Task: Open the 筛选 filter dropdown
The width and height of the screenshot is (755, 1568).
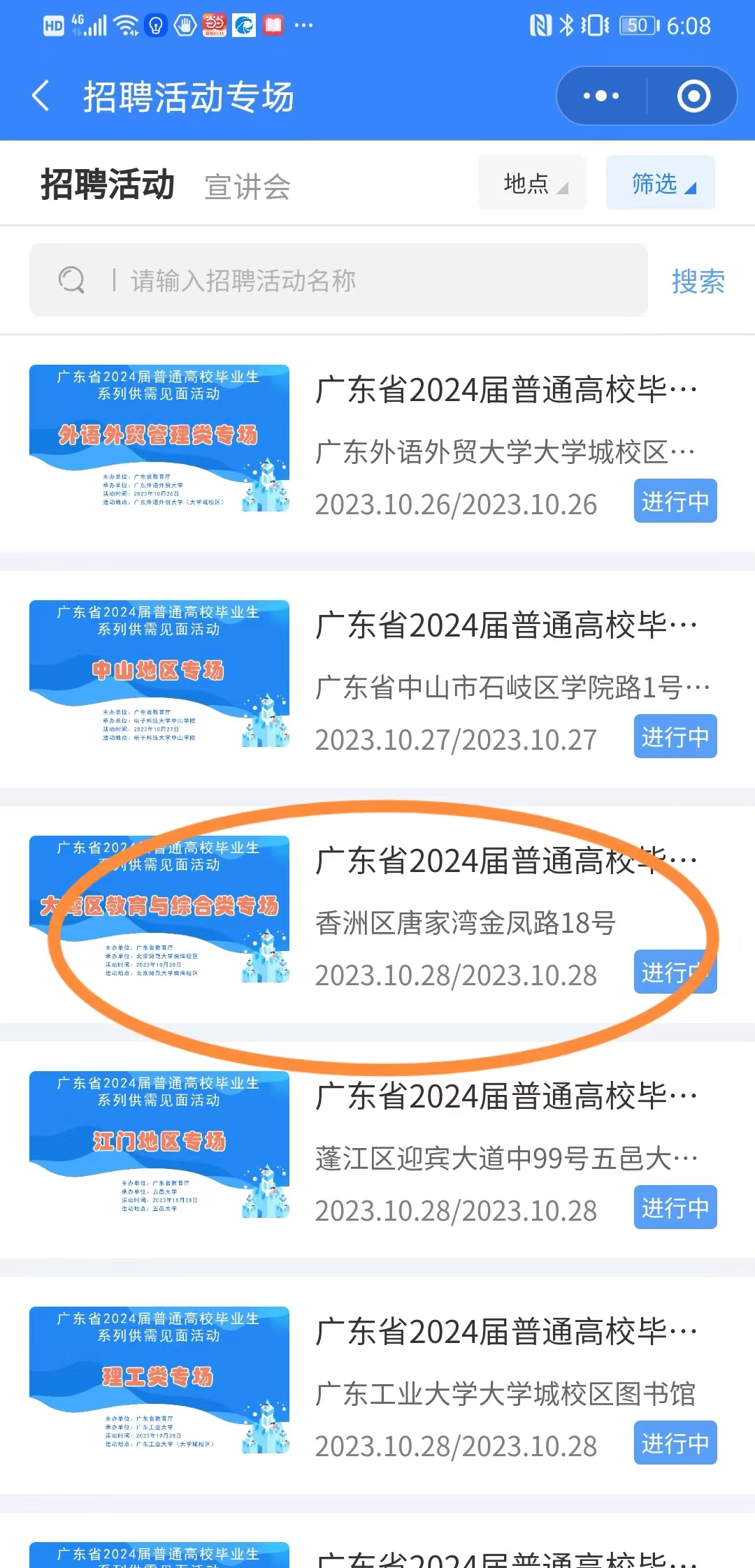Action: [x=660, y=183]
